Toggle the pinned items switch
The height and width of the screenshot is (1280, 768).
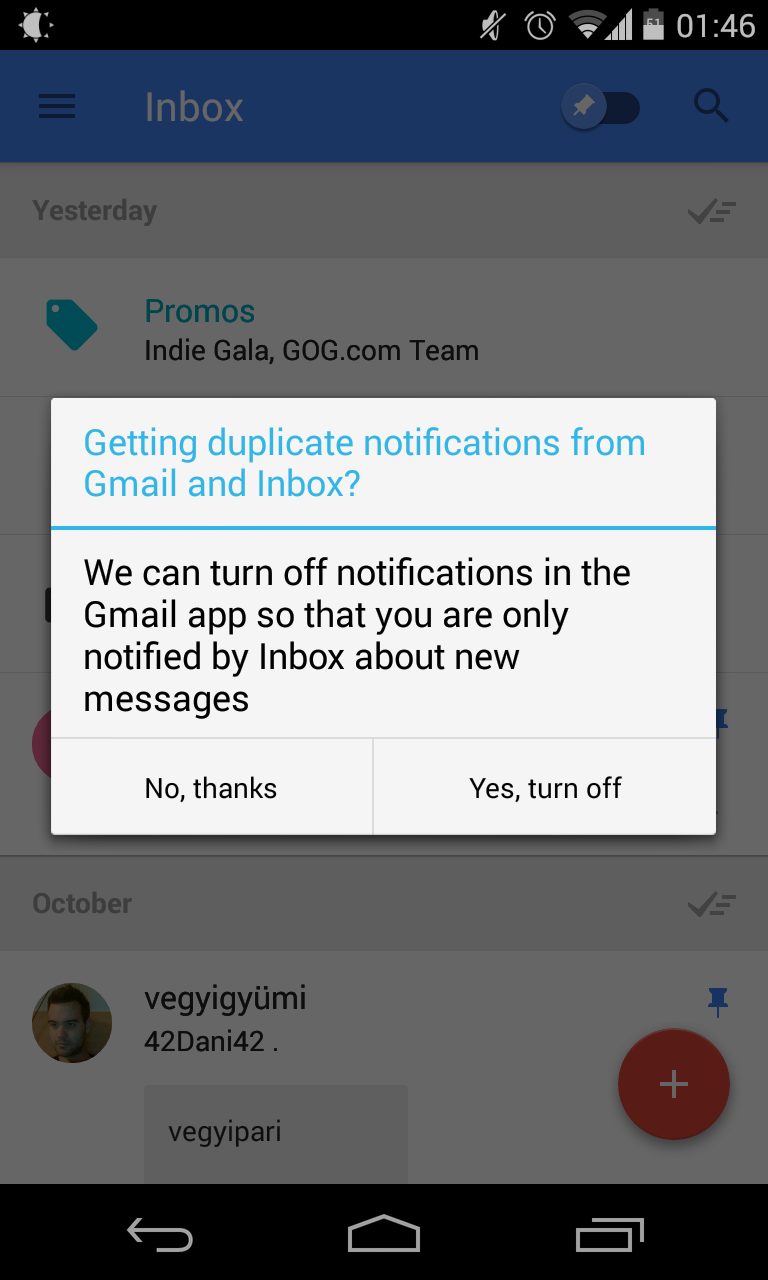tap(600, 107)
